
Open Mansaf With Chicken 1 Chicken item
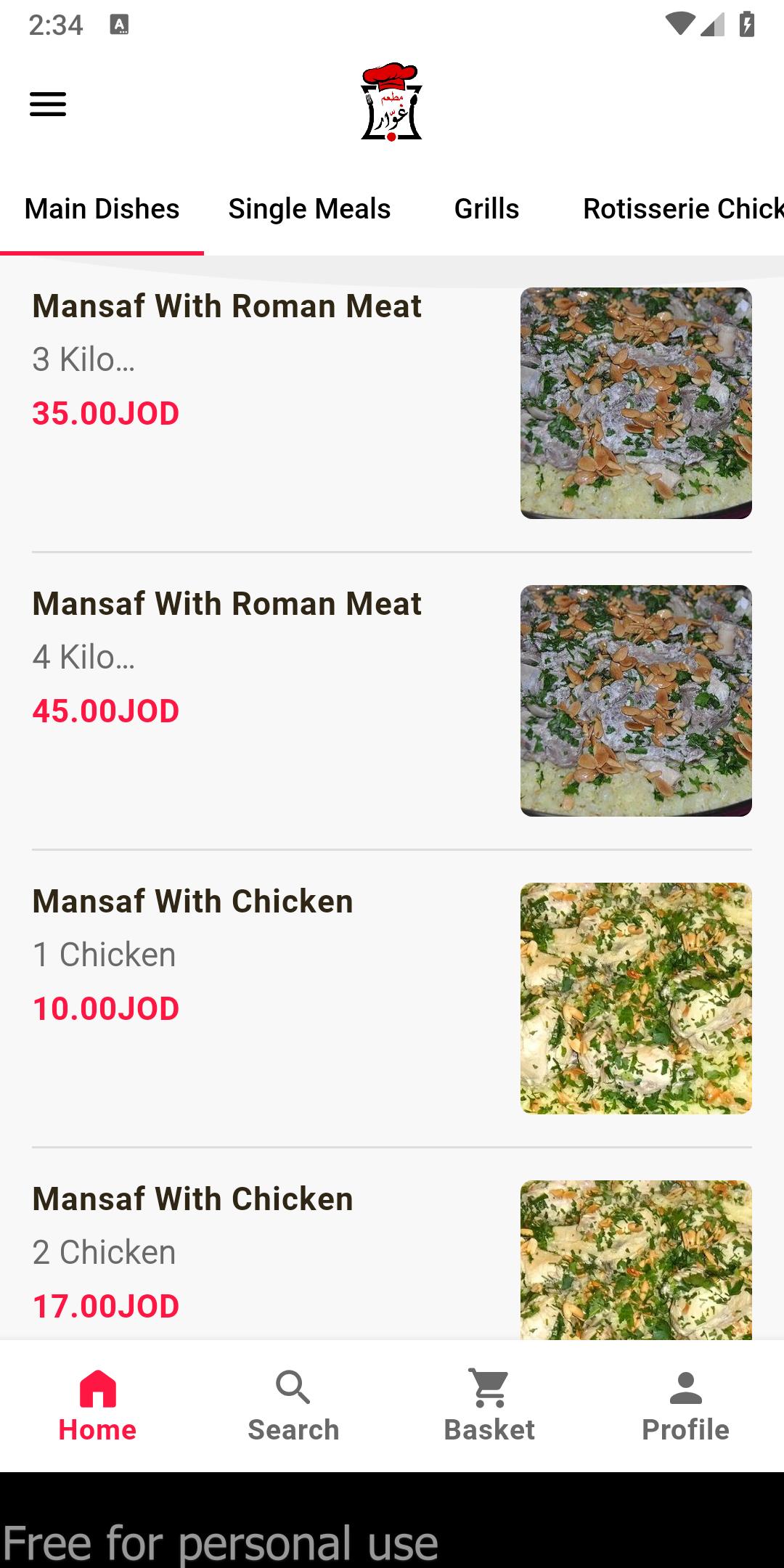click(x=392, y=998)
